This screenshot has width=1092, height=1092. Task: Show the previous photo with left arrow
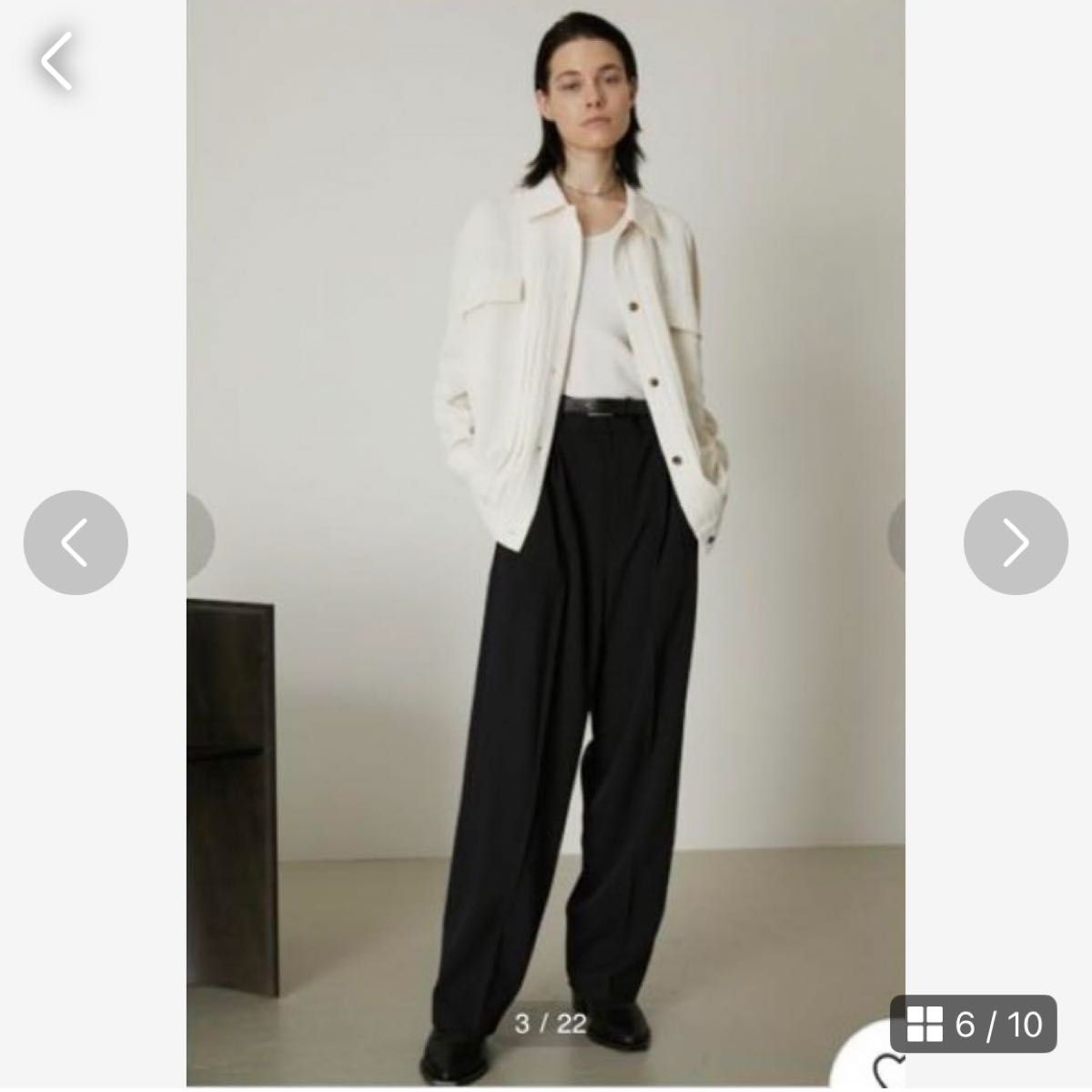(76, 542)
